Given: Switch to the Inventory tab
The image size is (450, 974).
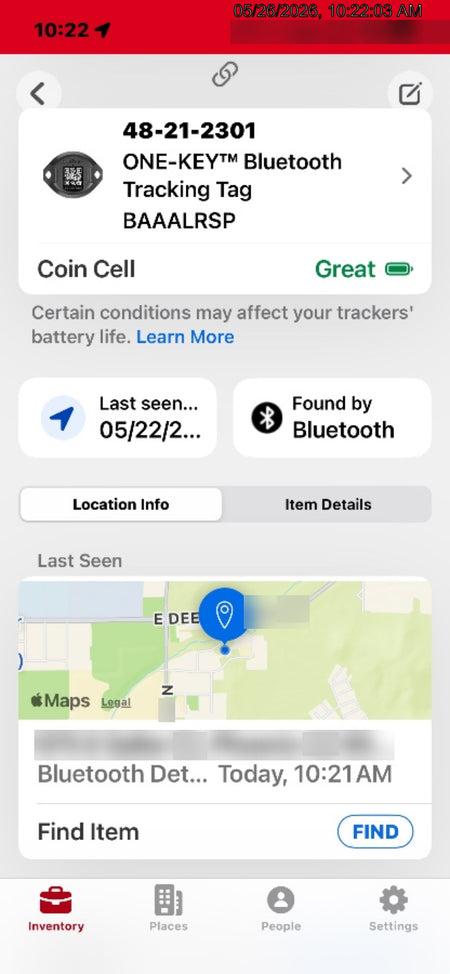Looking at the screenshot, I should pyautogui.click(x=56, y=909).
